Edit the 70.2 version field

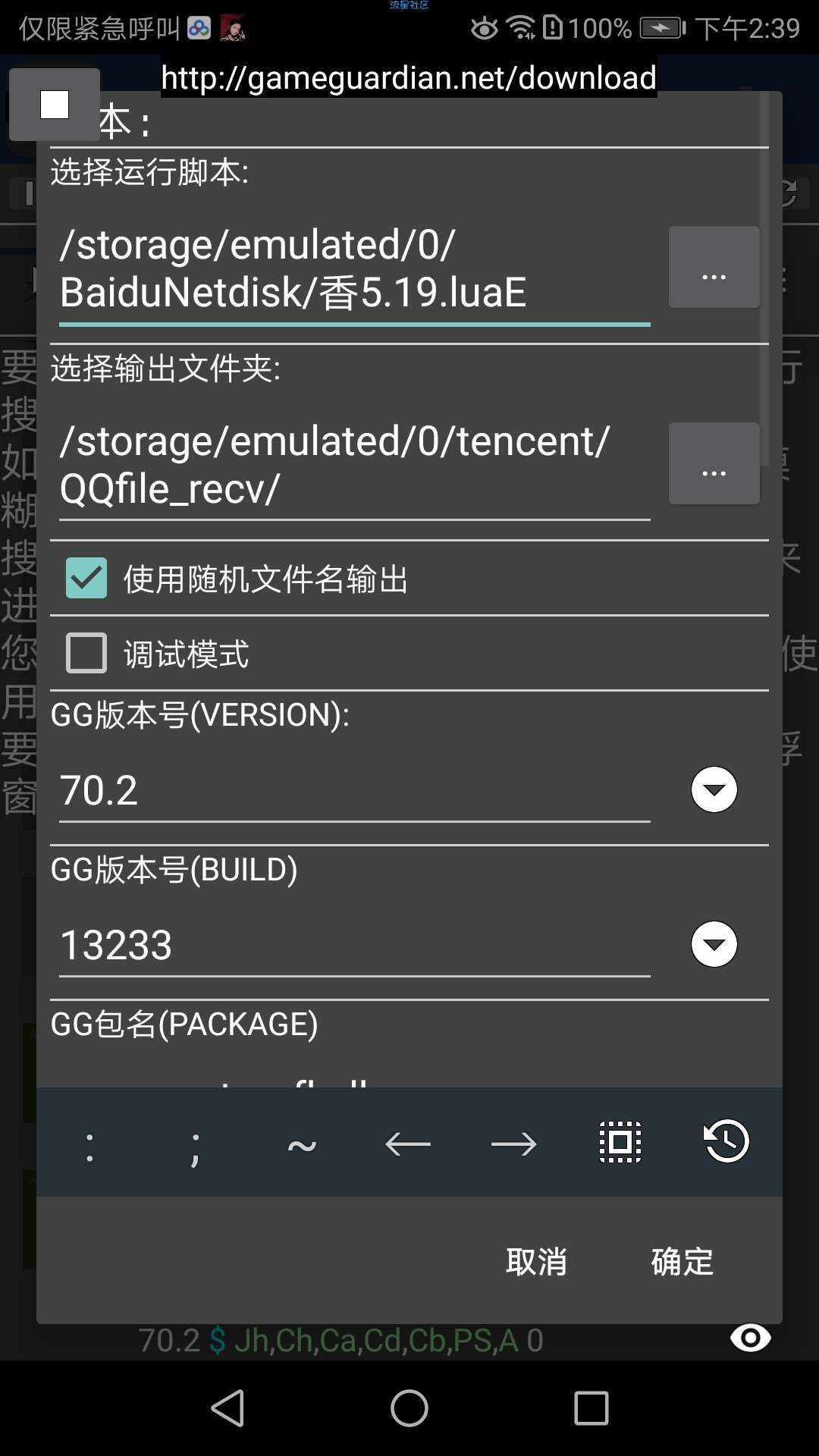tap(354, 790)
